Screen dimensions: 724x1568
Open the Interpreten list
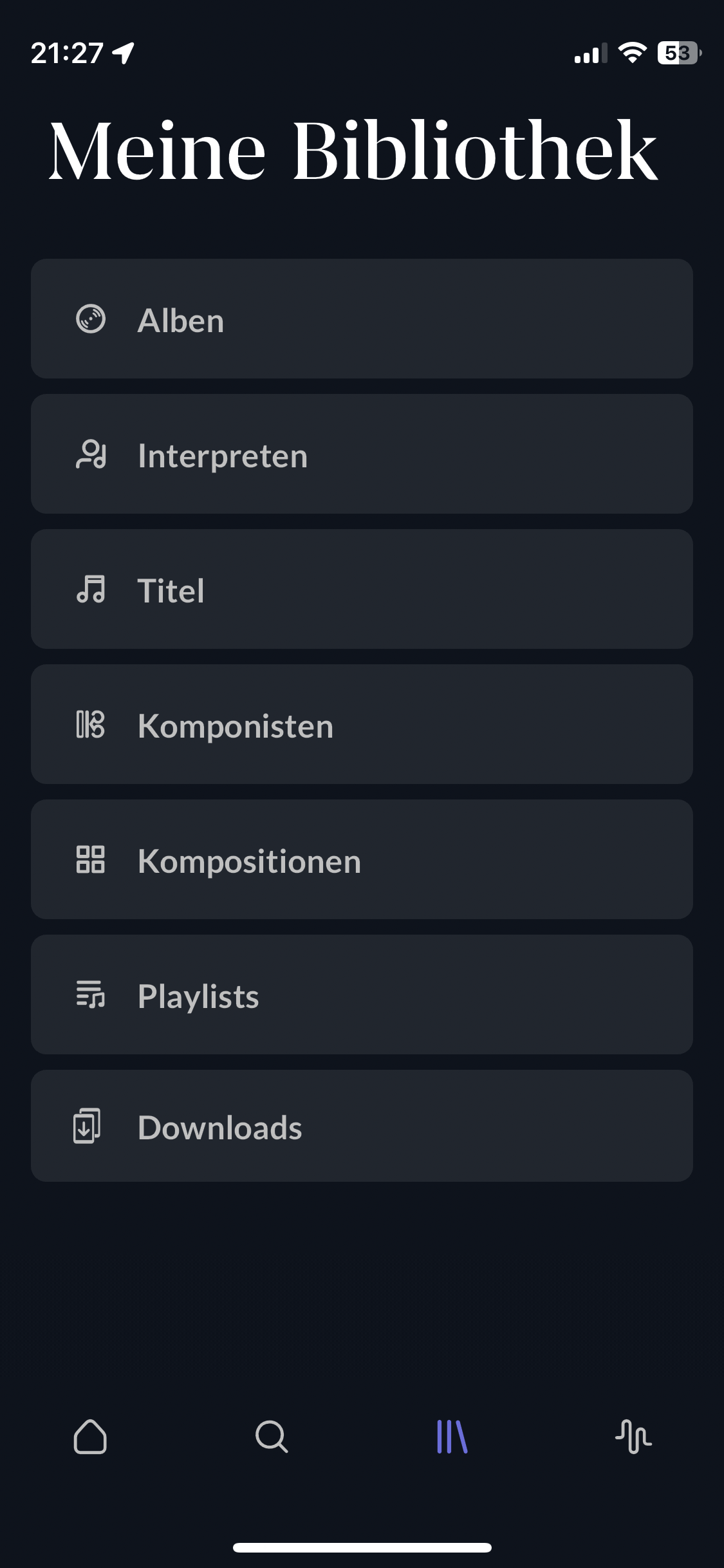click(x=362, y=454)
